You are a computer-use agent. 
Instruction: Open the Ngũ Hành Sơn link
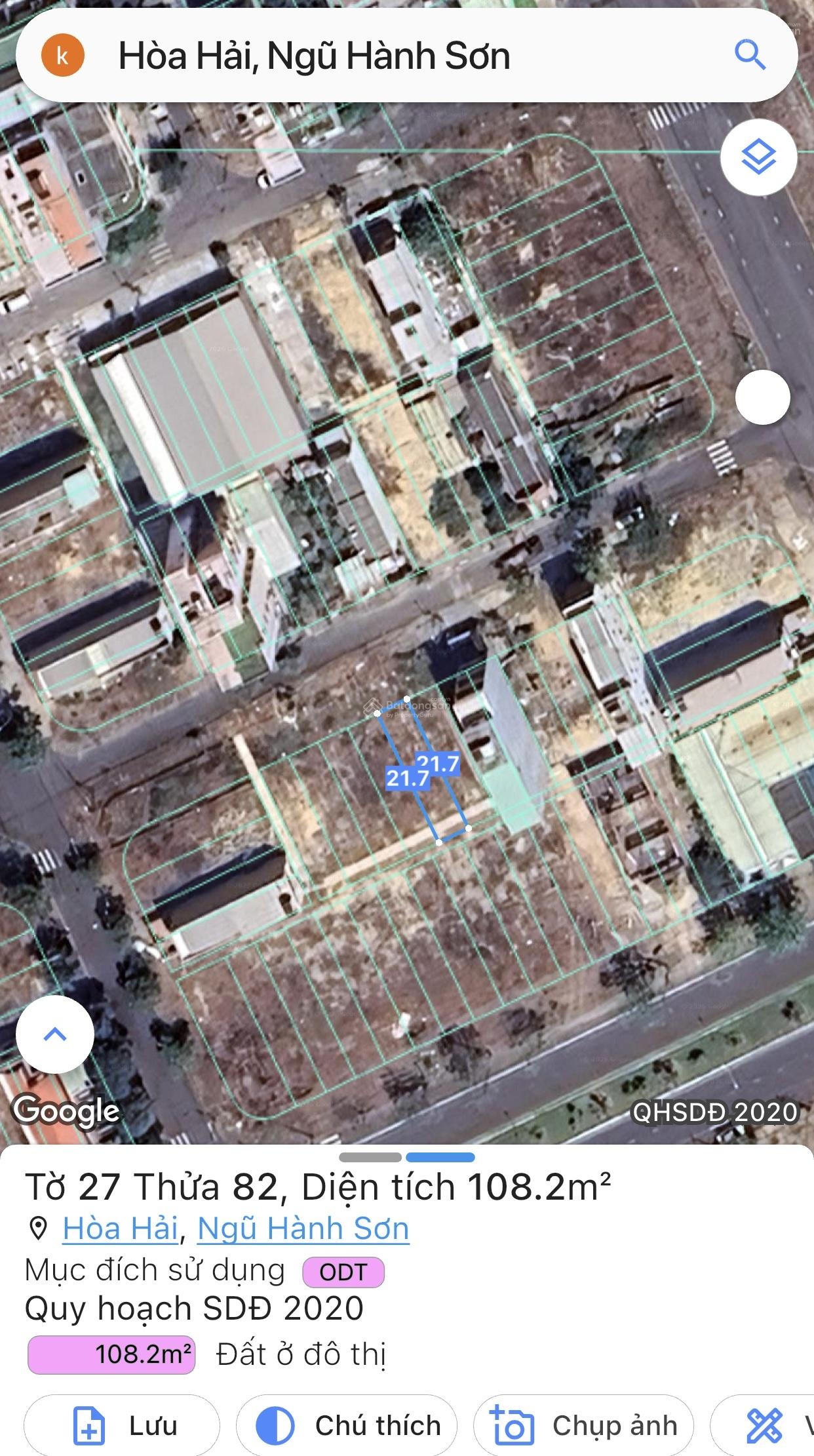point(303,1229)
